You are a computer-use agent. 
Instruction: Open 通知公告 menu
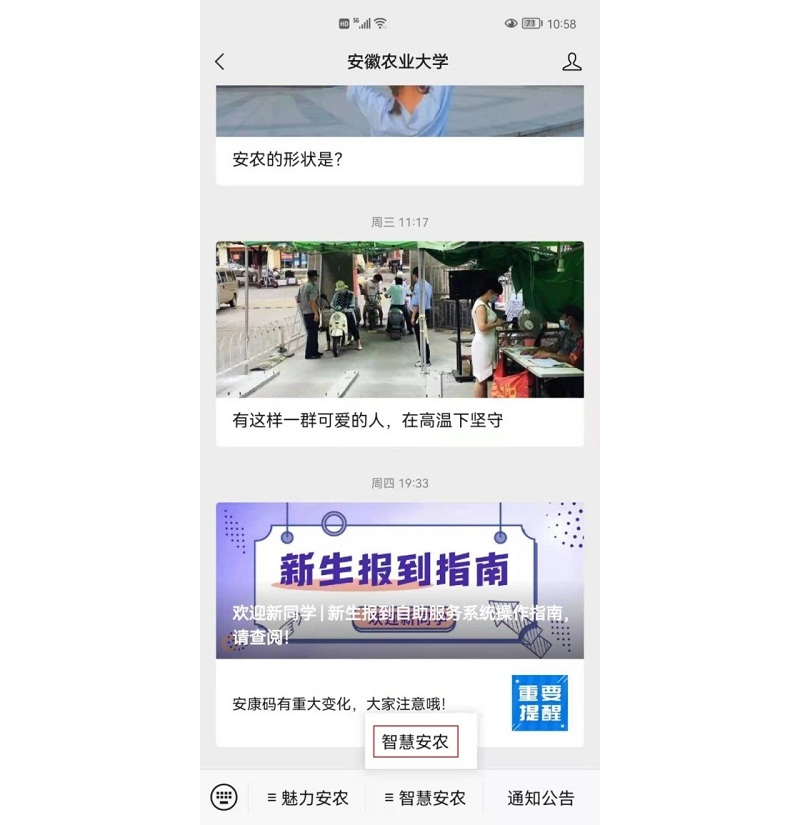point(541,798)
